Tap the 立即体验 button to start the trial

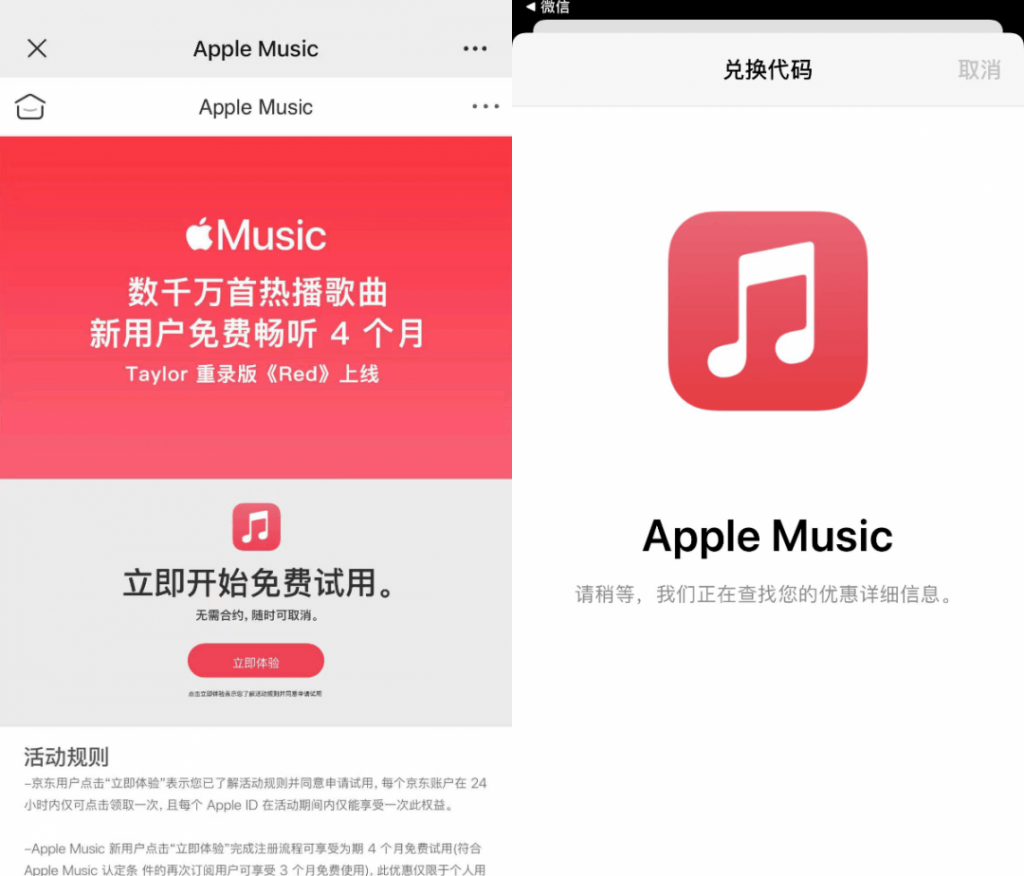coord(256,662)
